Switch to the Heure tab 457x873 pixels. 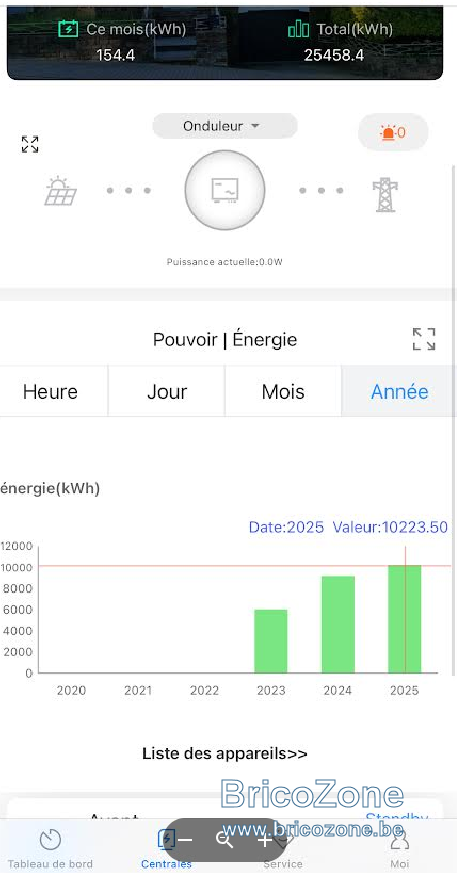pyautogui.click(x=50, y=391)
